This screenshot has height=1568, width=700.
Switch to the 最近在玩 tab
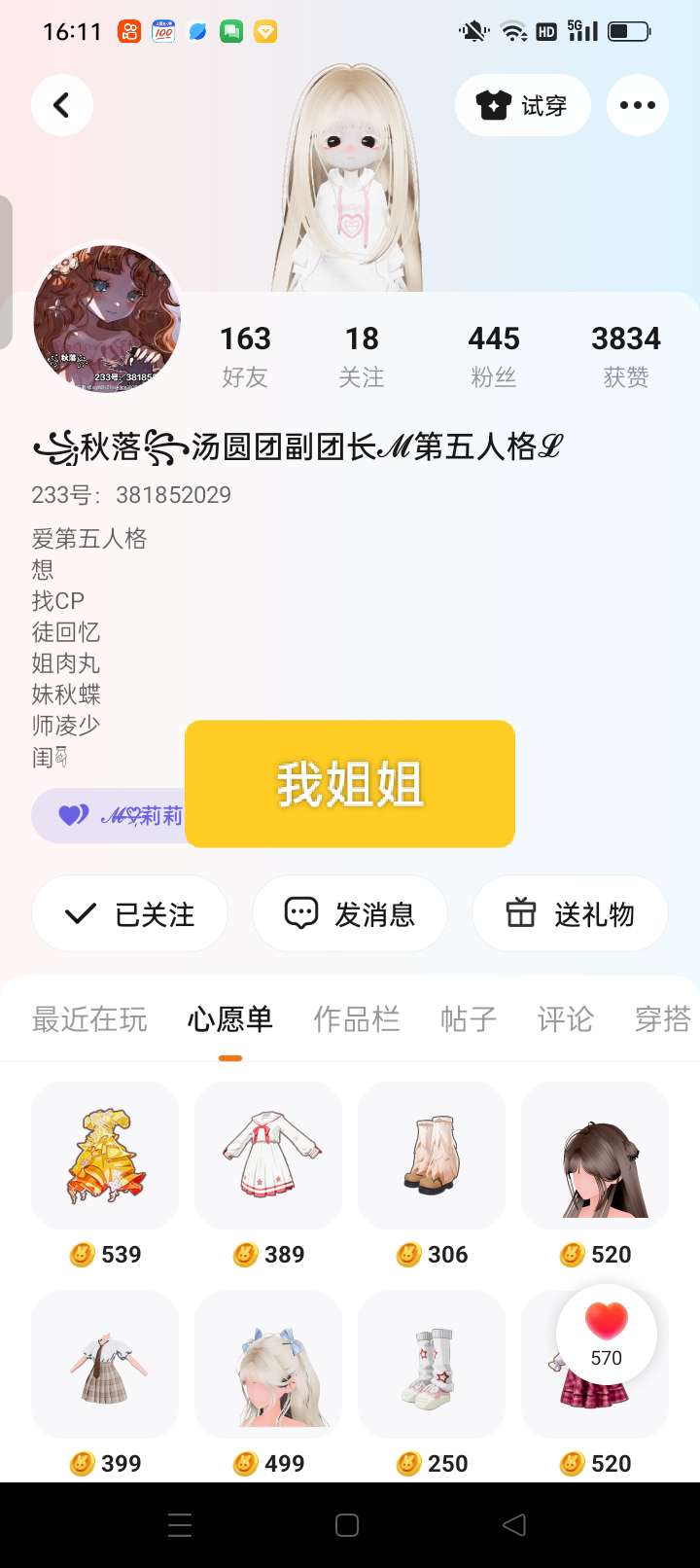[89, 1019]
